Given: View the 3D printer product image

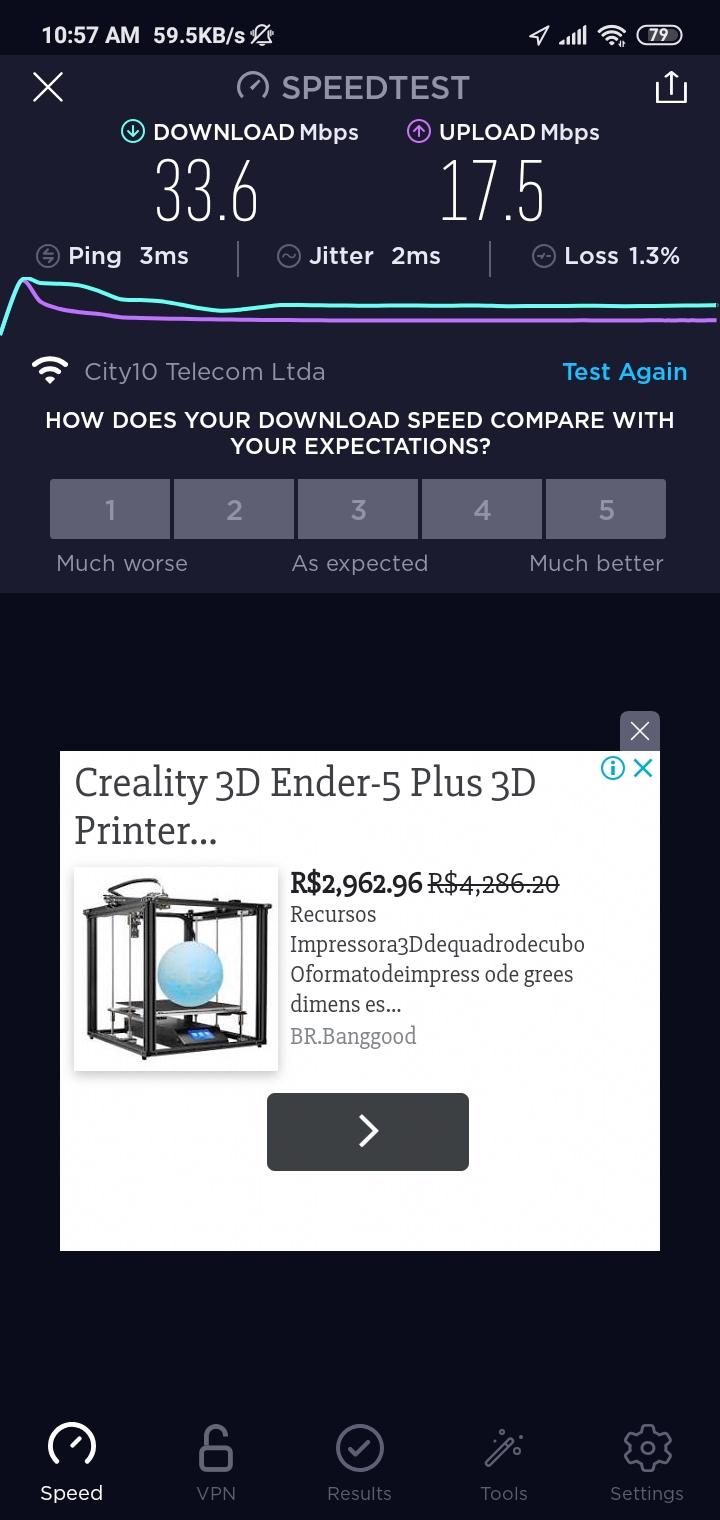Looking at the screenshot, I should [x=176, y=968].
